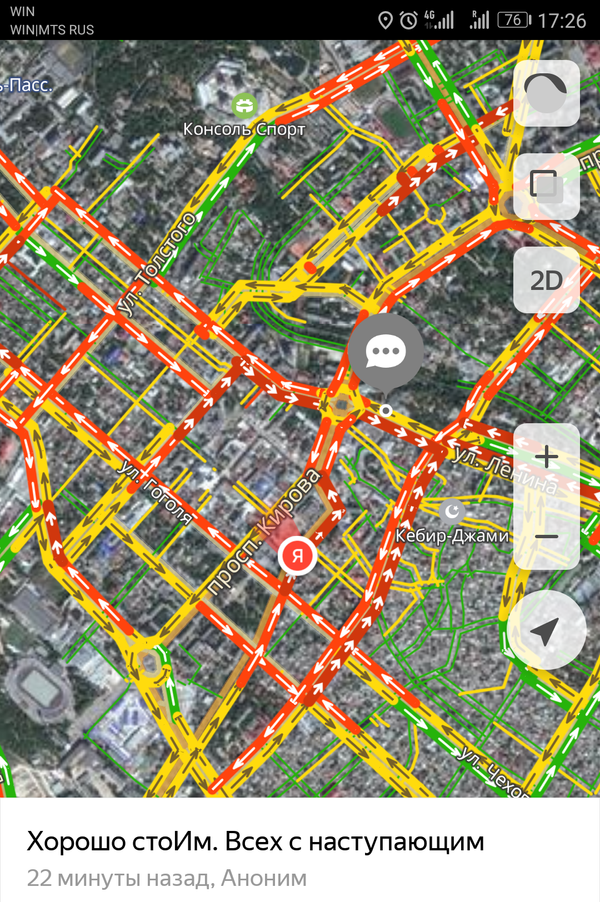Open the map layers button
The height and width of the screenshot is (902, 600).
click(546, 186)
